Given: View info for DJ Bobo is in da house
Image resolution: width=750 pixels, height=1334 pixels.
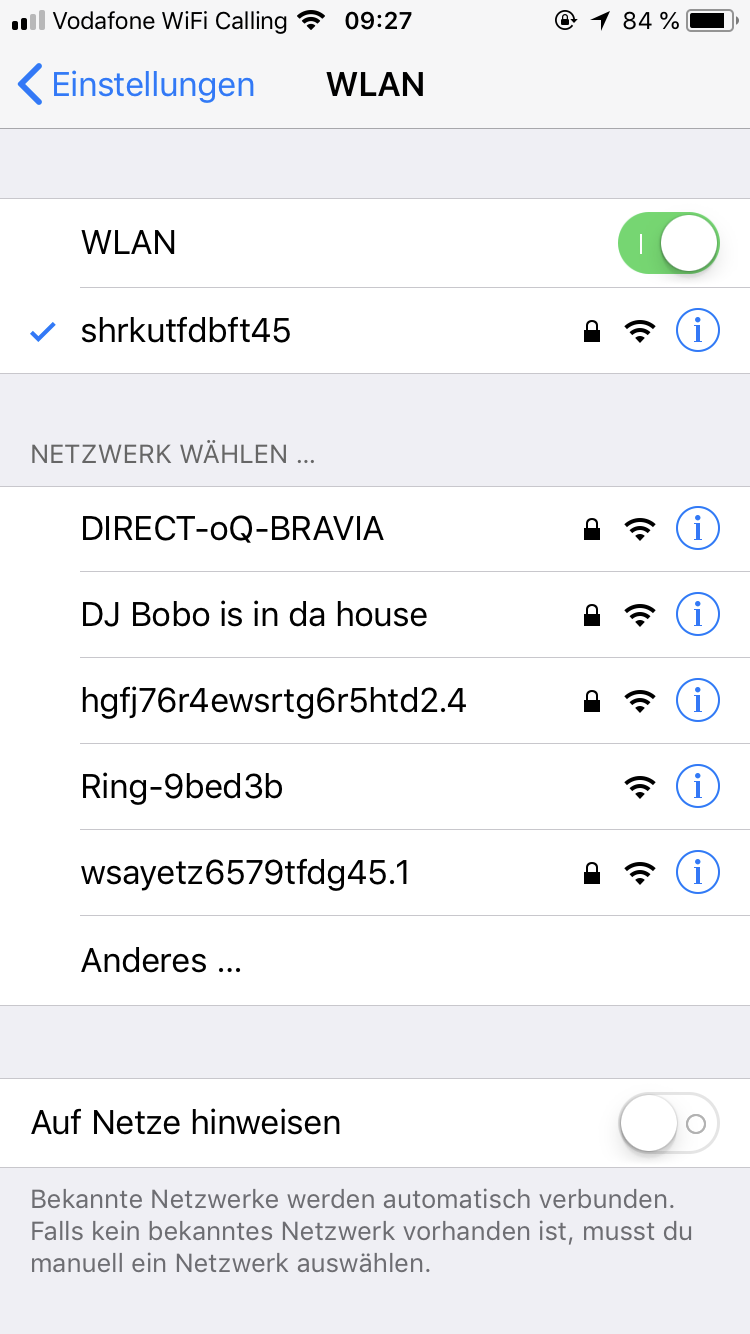Looking at the screenshot, I should pos(697,614).
